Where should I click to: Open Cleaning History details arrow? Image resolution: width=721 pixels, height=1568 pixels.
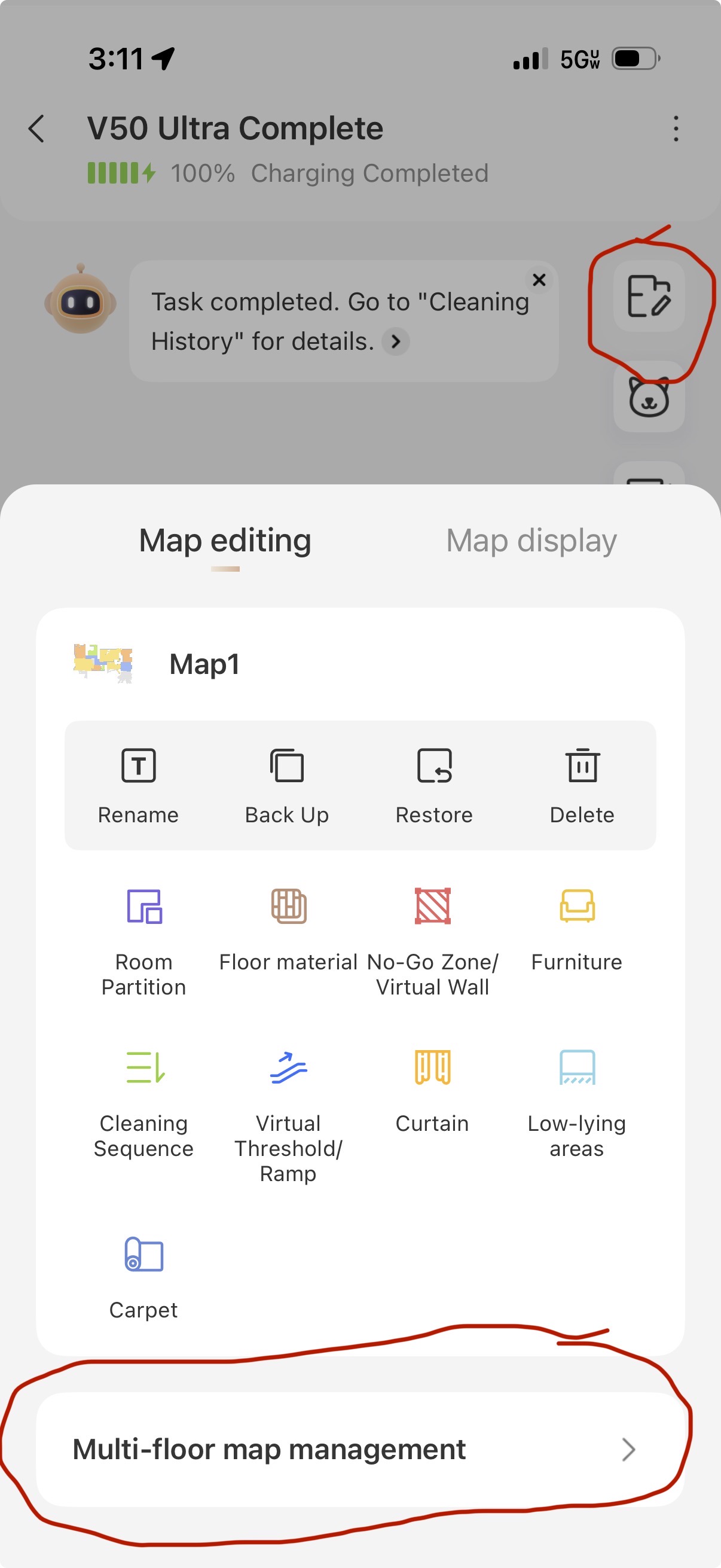396,341
